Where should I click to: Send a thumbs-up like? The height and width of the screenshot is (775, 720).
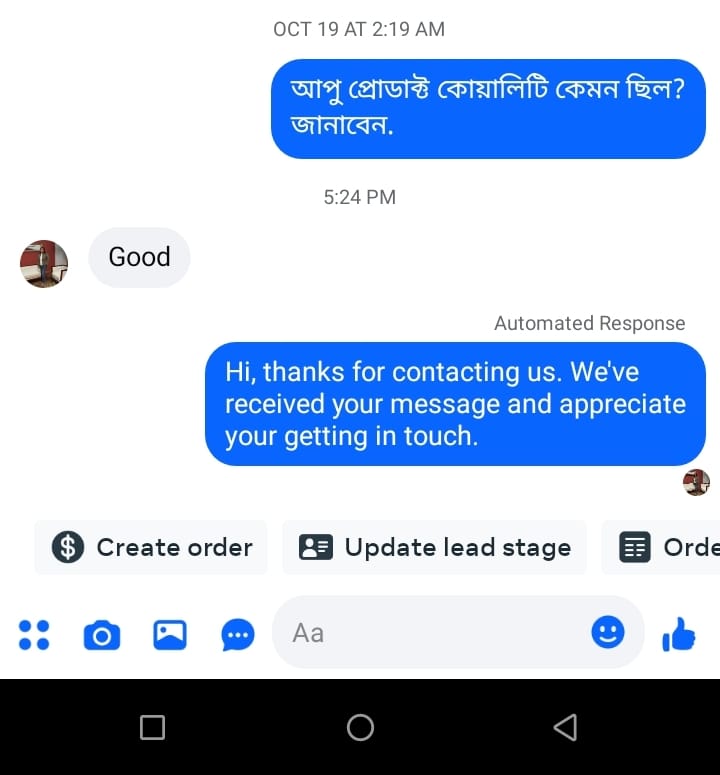(679, 633)
